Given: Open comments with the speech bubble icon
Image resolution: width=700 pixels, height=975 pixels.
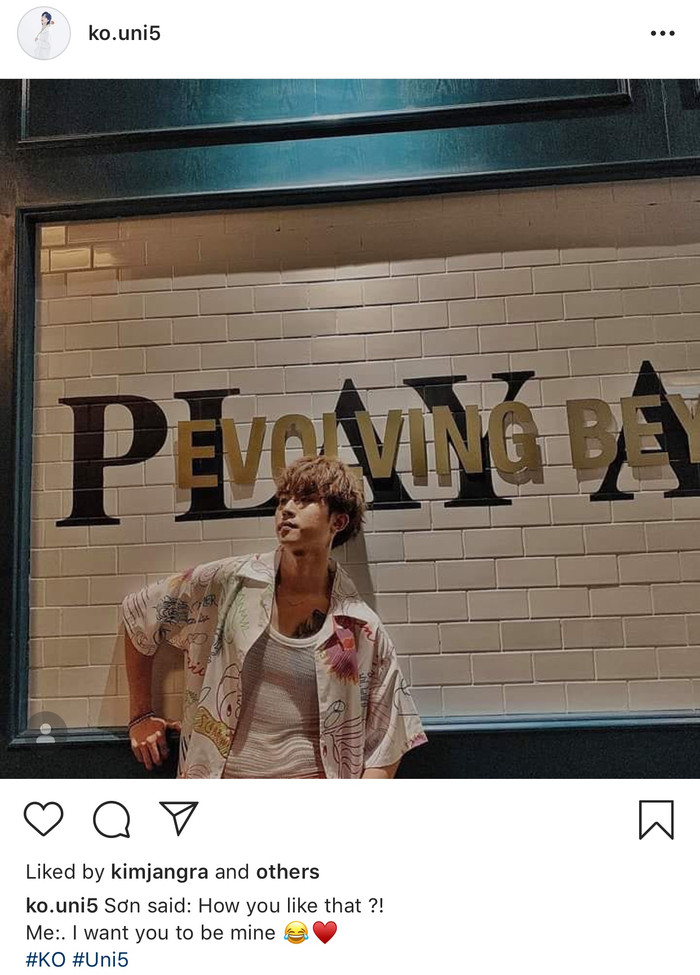Looking at the screenshot, I should pyautogui.click(x=111, y=819).
